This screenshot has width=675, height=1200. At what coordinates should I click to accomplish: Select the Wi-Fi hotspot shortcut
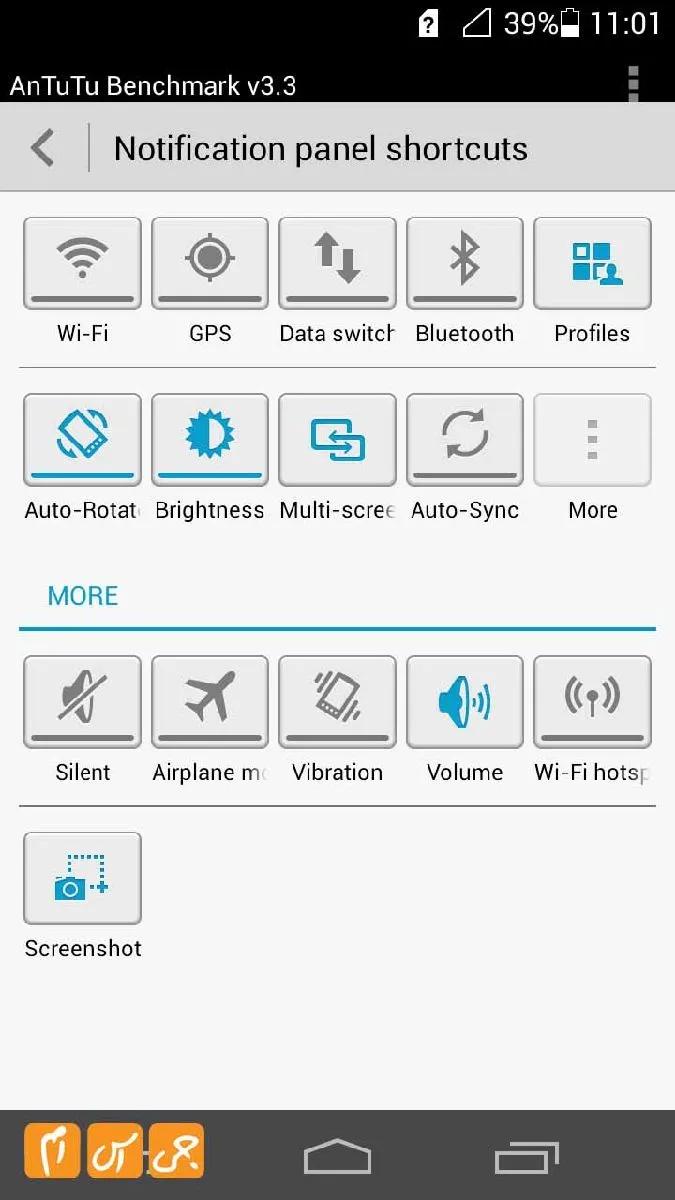point(592,701)
